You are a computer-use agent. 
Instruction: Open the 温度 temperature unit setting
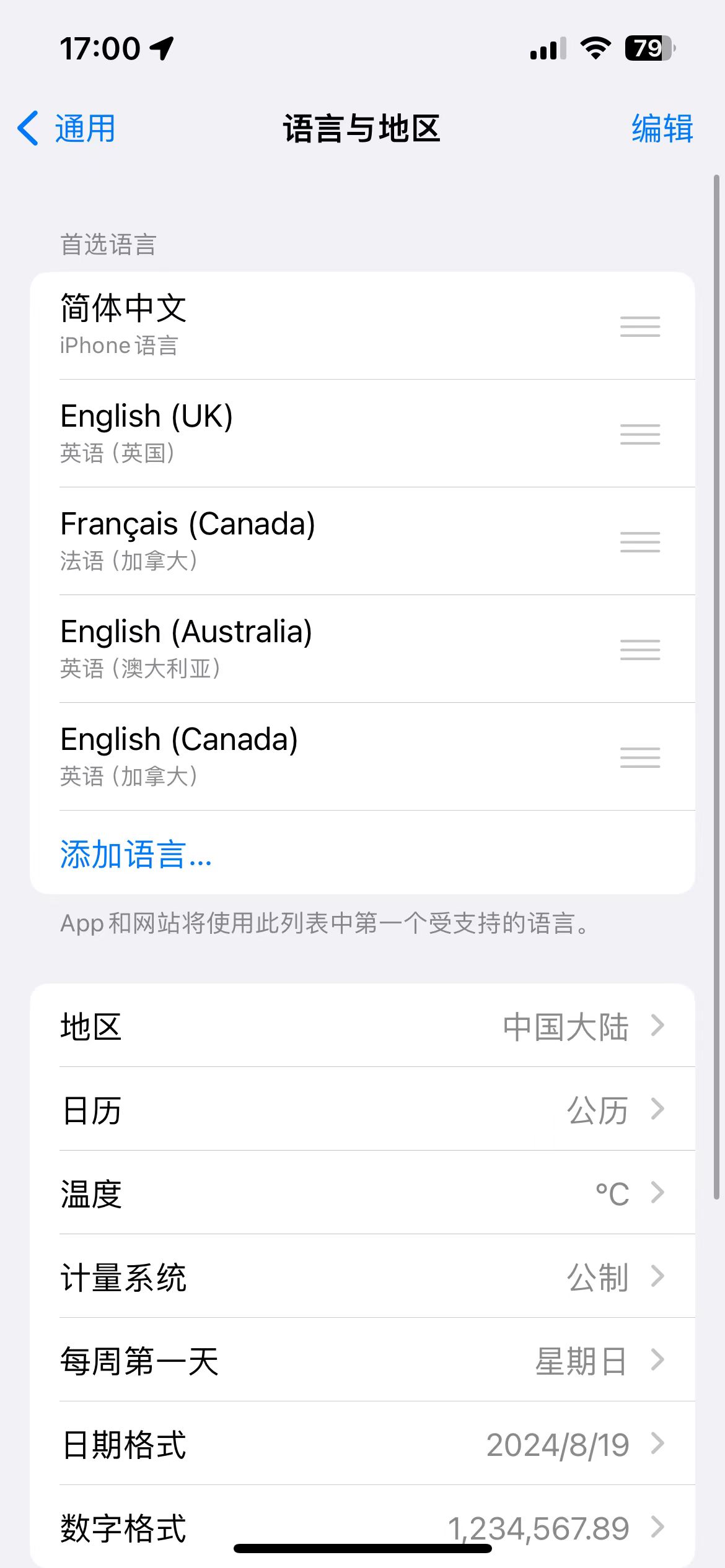click(362, 1193)
